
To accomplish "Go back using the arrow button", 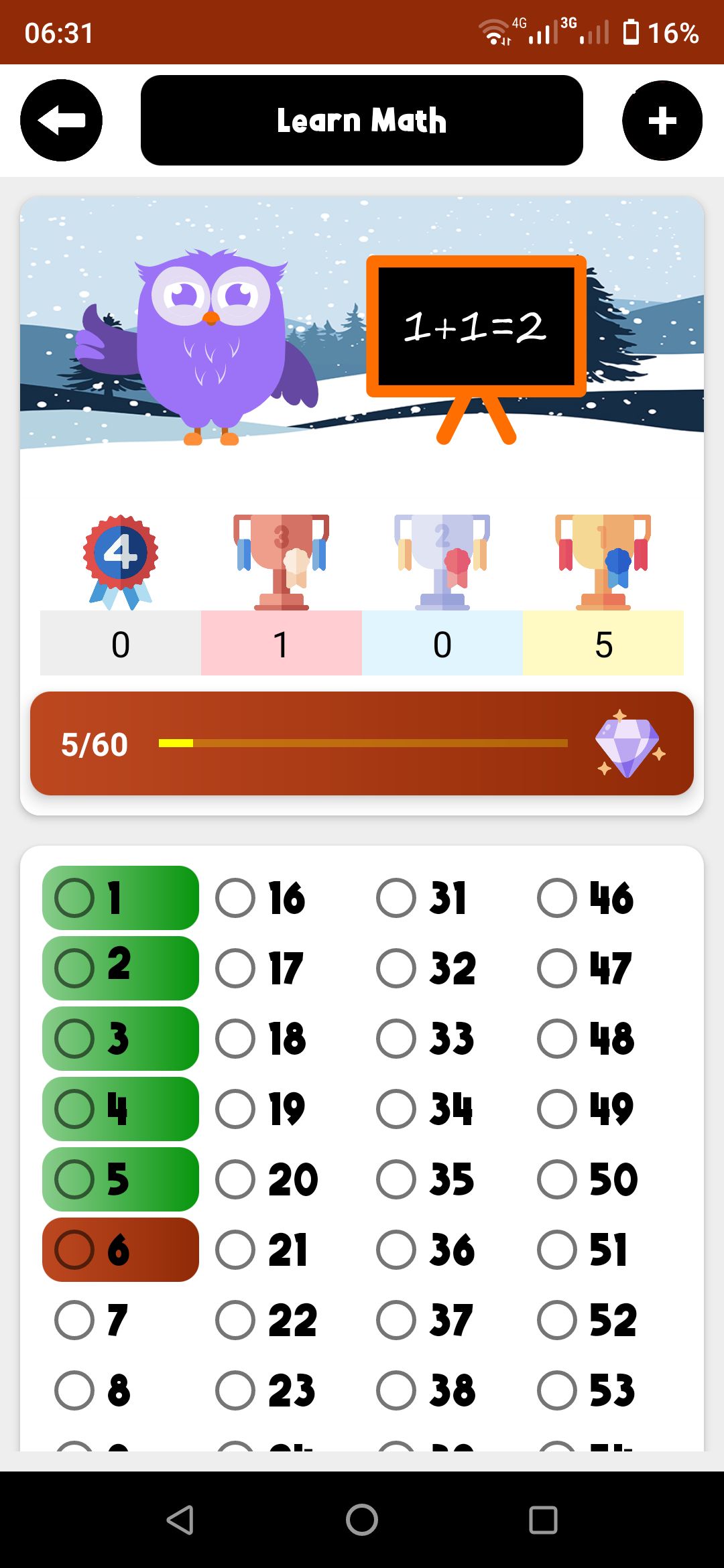I will (61, 121).
